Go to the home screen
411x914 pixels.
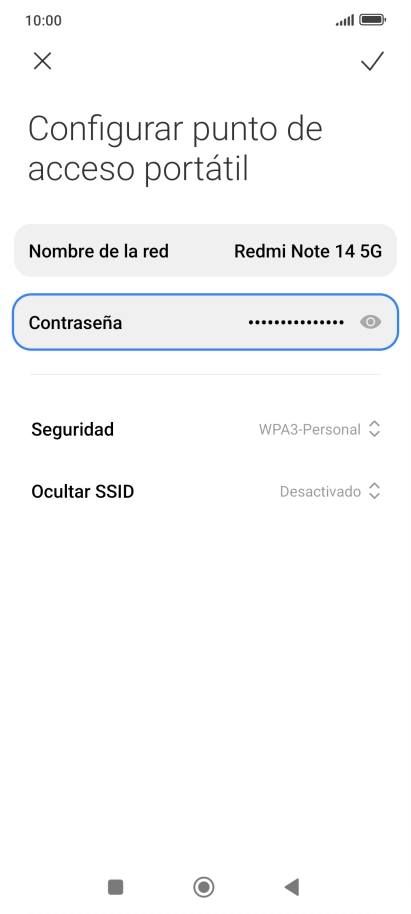pos(203,887)
